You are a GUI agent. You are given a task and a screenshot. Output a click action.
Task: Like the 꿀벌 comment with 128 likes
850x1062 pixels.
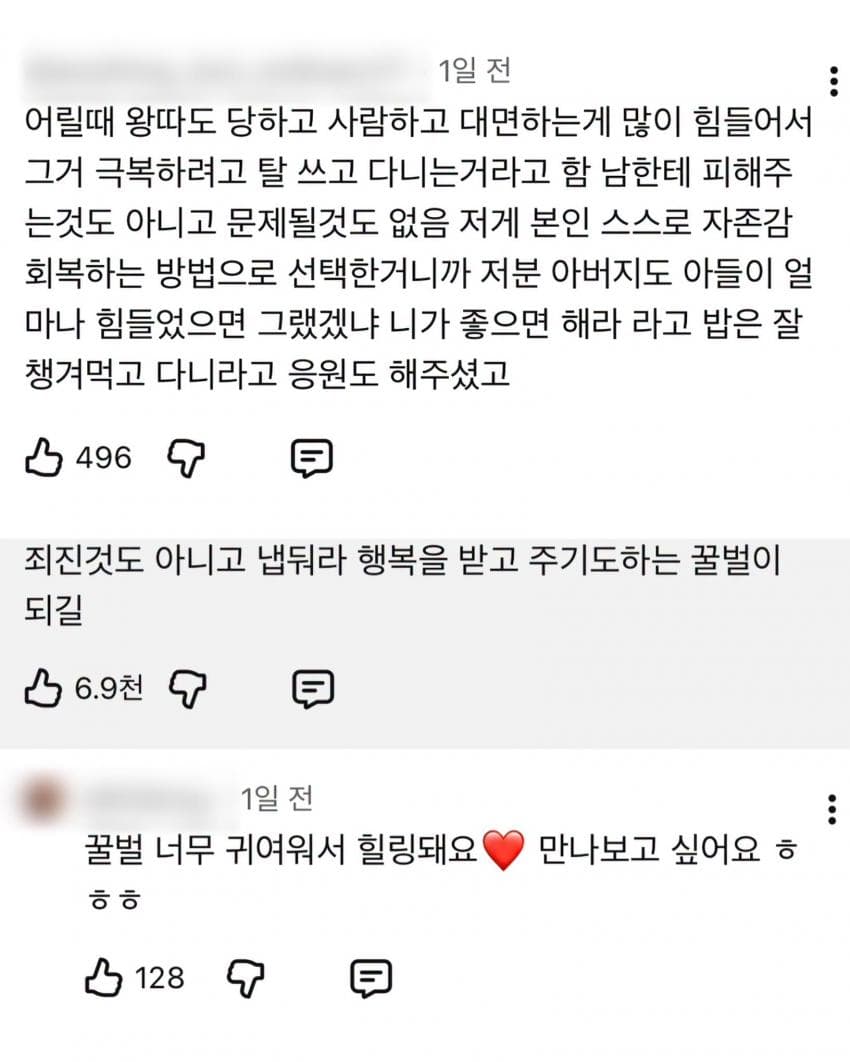104,977
